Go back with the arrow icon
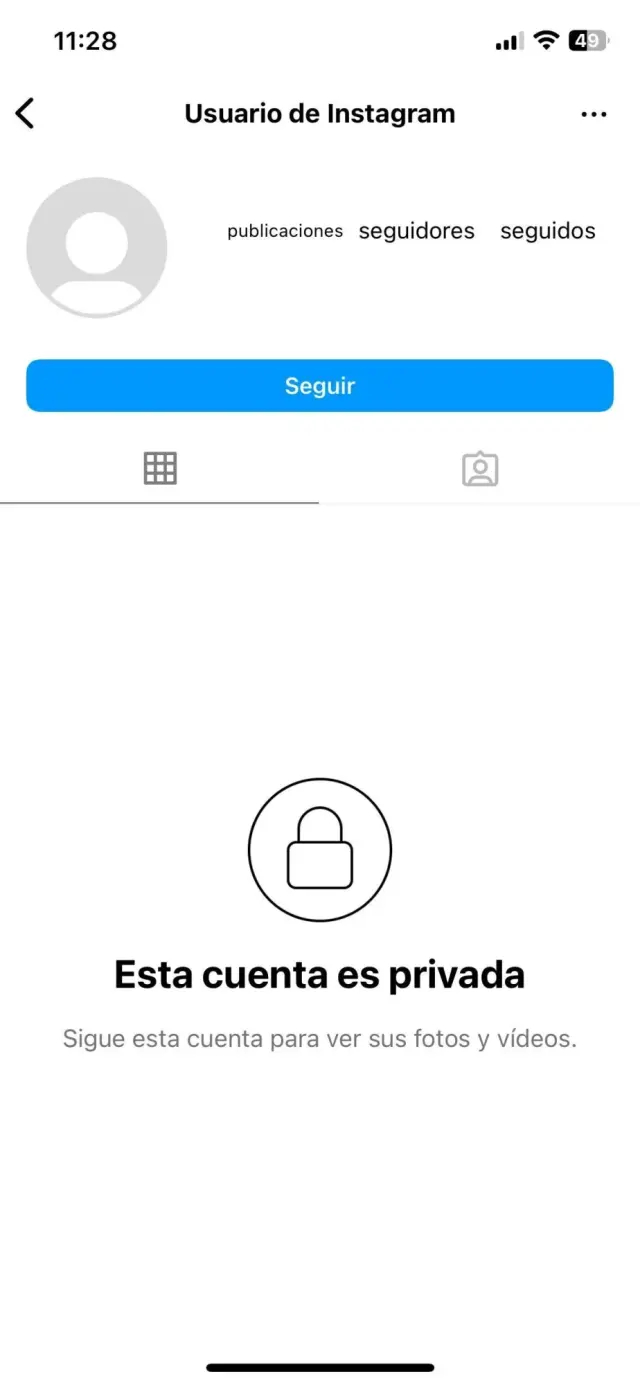The image size is (640, 1385). coord(26,114)
